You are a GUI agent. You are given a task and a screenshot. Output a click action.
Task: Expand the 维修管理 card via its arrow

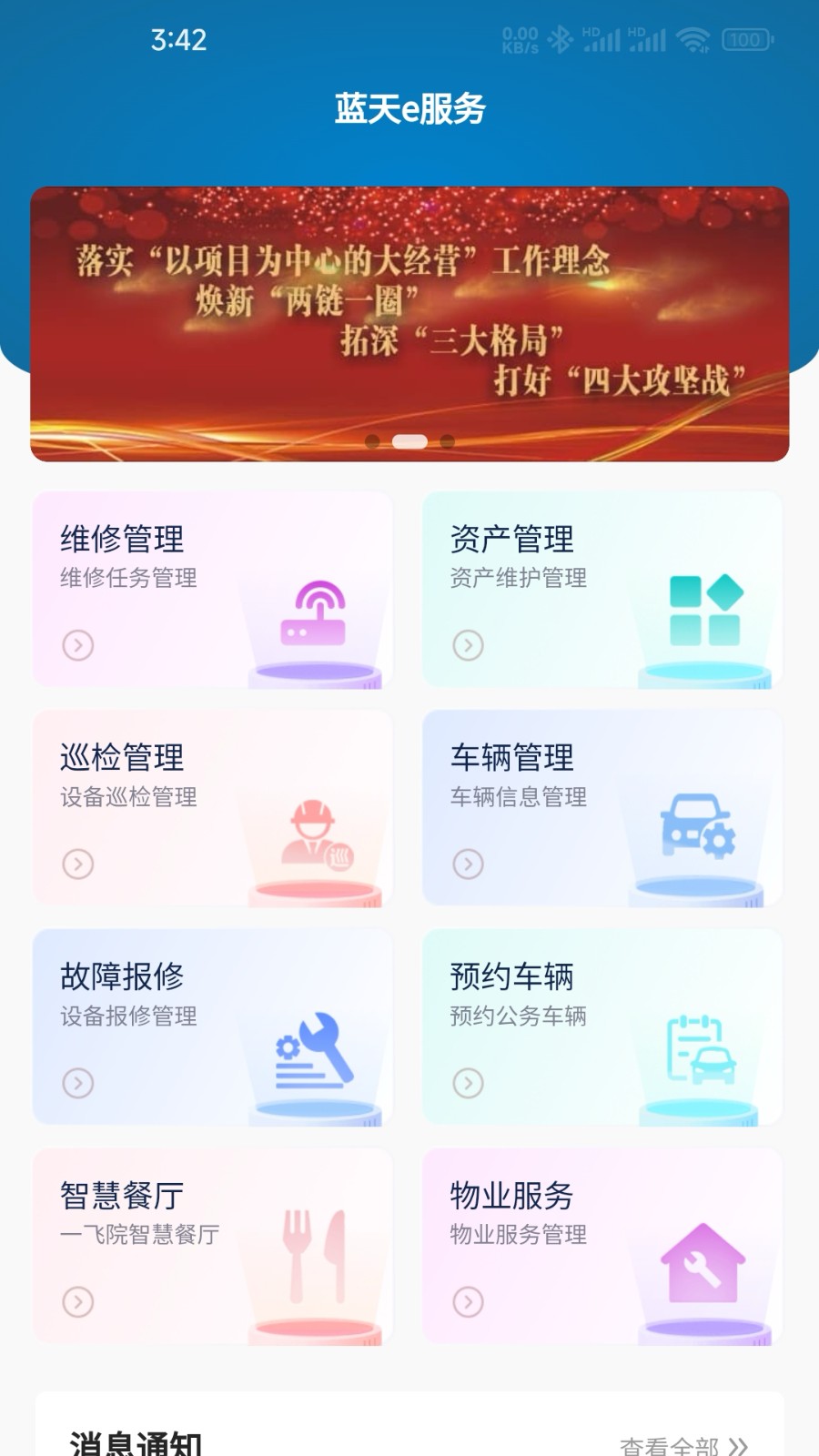[x=79, y=646]
